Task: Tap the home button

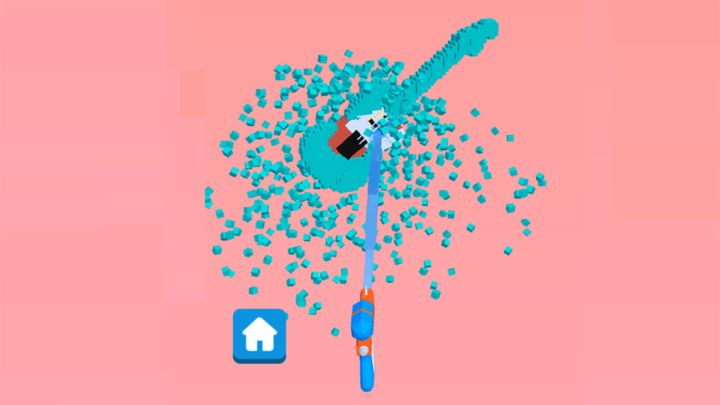Action: [260, 335]
